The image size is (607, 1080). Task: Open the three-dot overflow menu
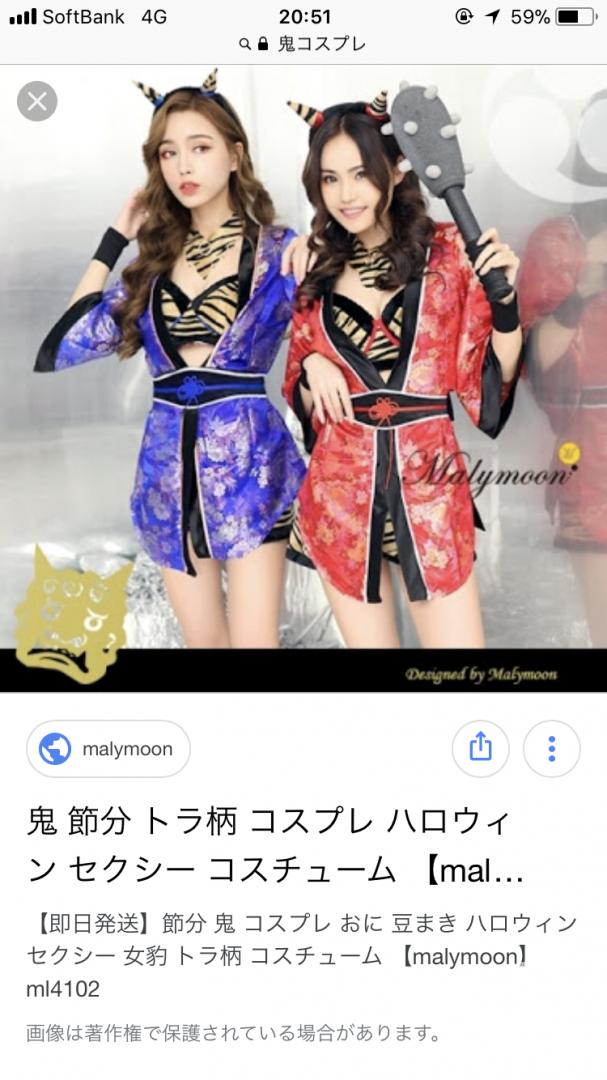551,749
